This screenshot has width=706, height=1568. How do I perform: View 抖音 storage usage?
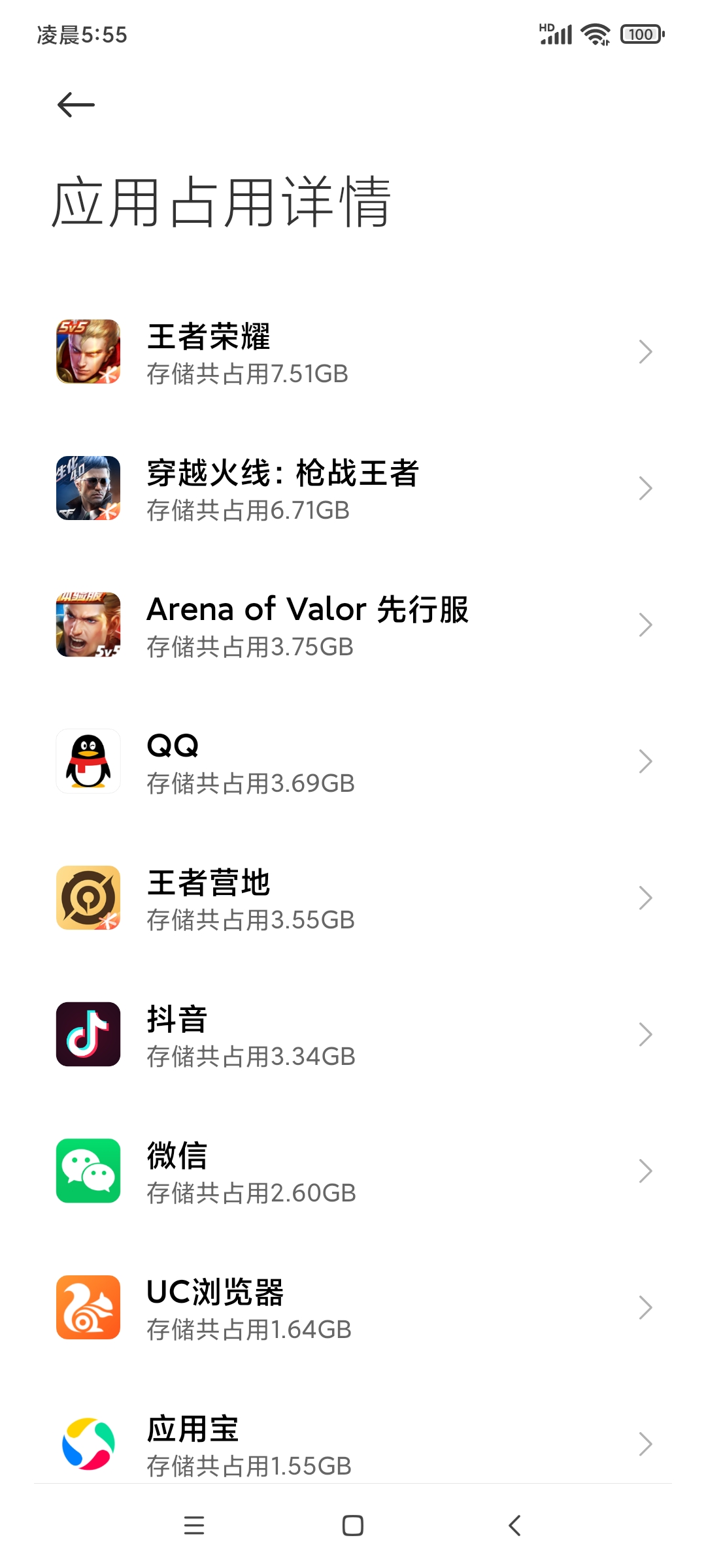(x=353, y=1035)
